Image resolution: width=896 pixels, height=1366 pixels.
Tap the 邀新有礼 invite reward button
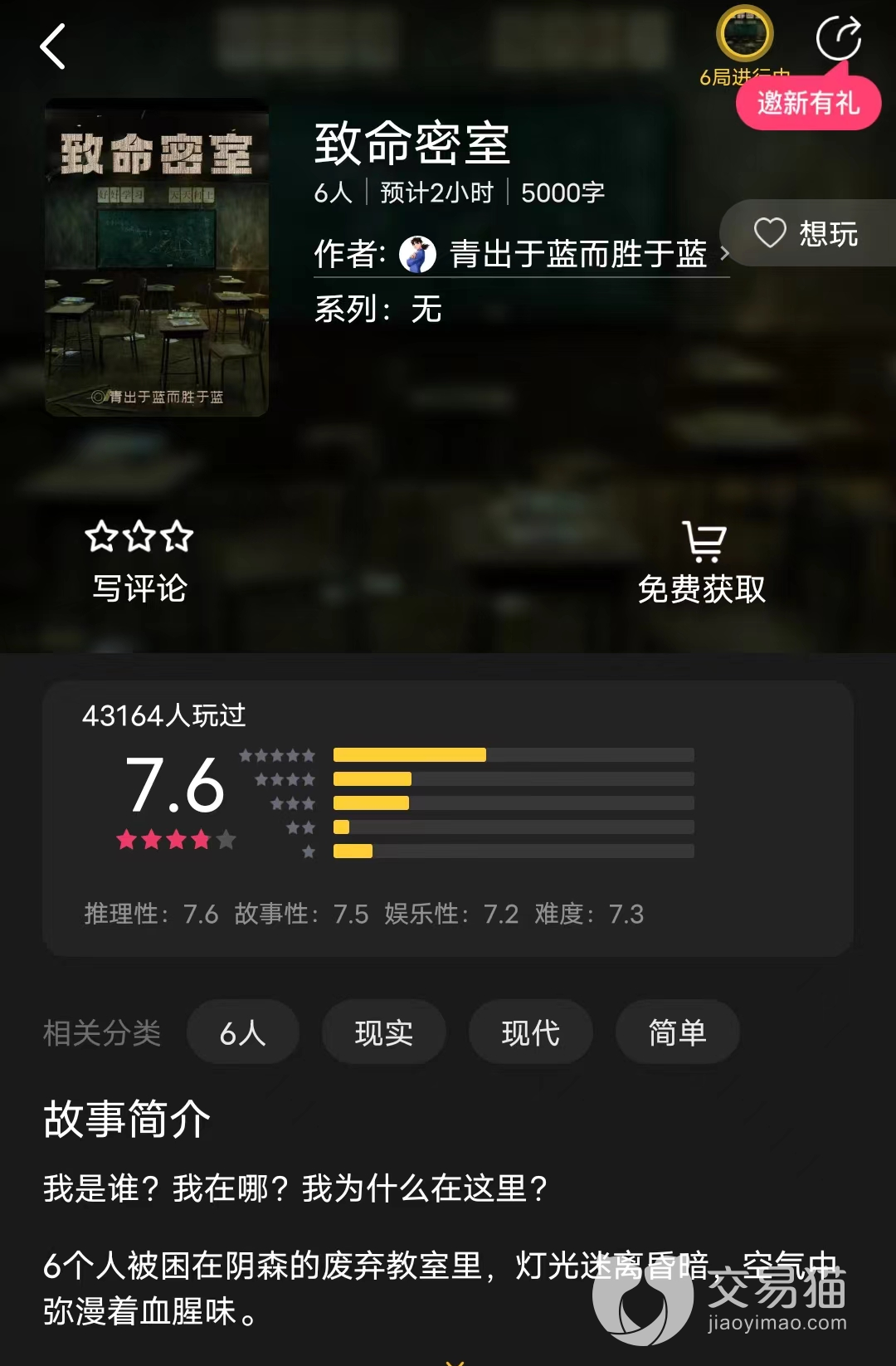(807, 104)
